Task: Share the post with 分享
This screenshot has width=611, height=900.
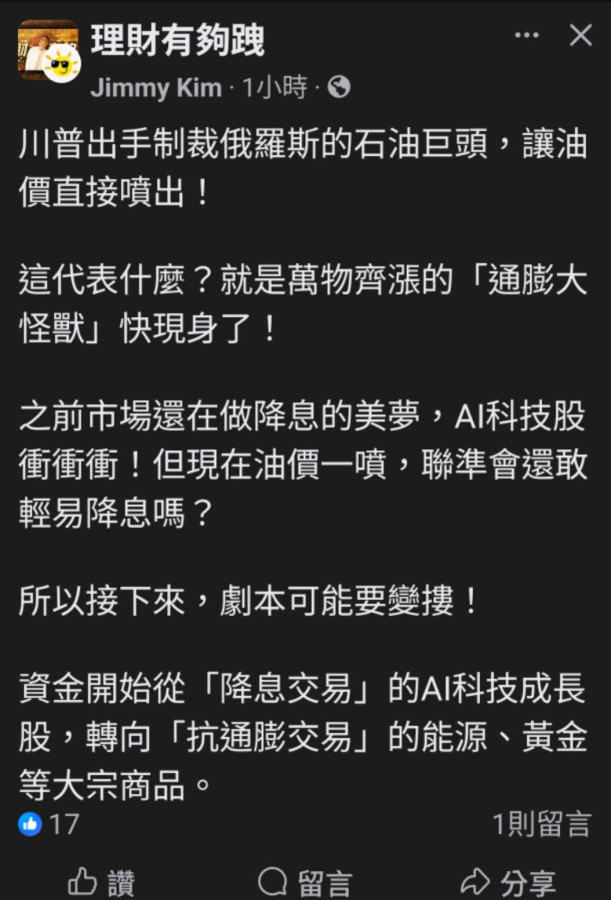Action: click(x=508, y=881)
